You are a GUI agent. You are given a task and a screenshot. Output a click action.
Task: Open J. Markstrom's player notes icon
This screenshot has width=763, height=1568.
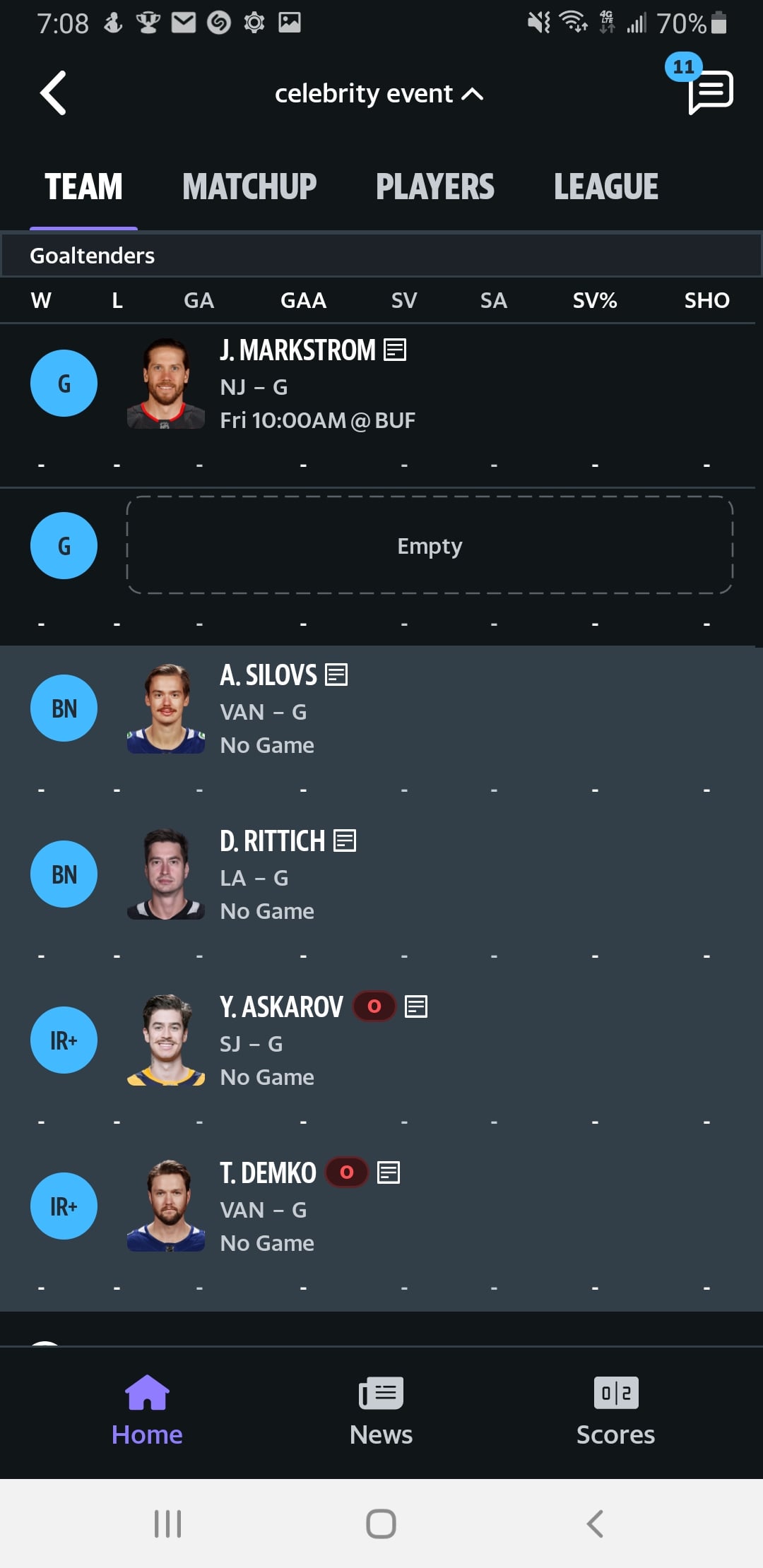tap(395, 350)
